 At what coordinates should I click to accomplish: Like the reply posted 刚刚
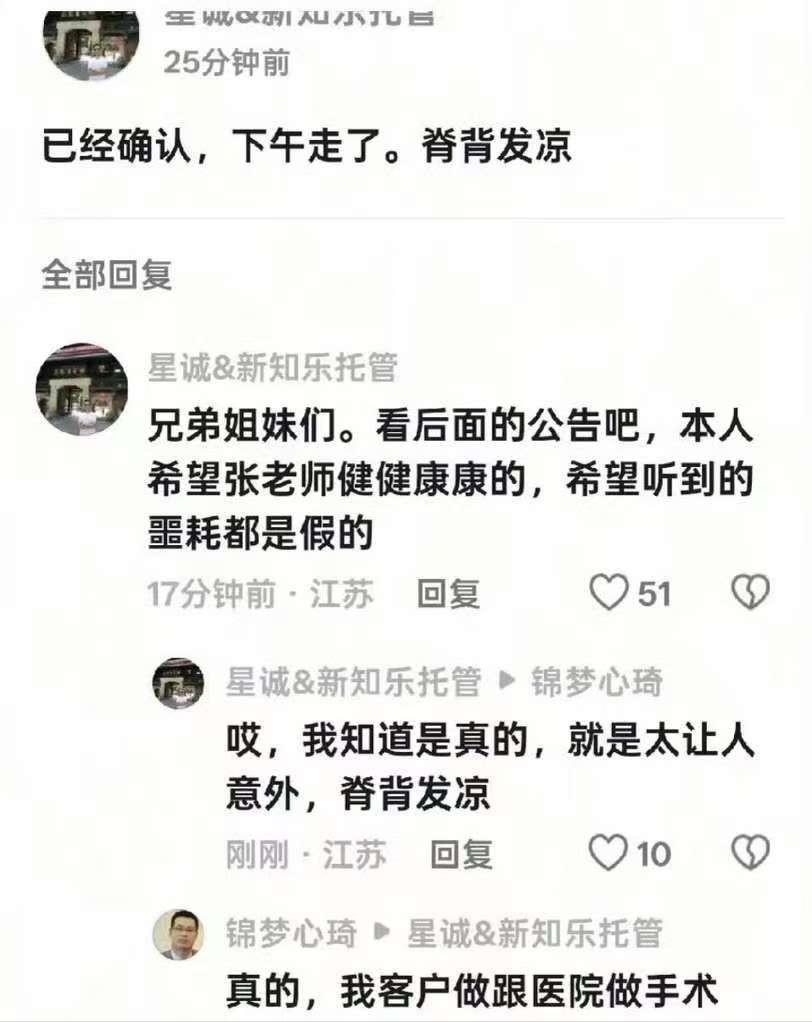point(608,853)
